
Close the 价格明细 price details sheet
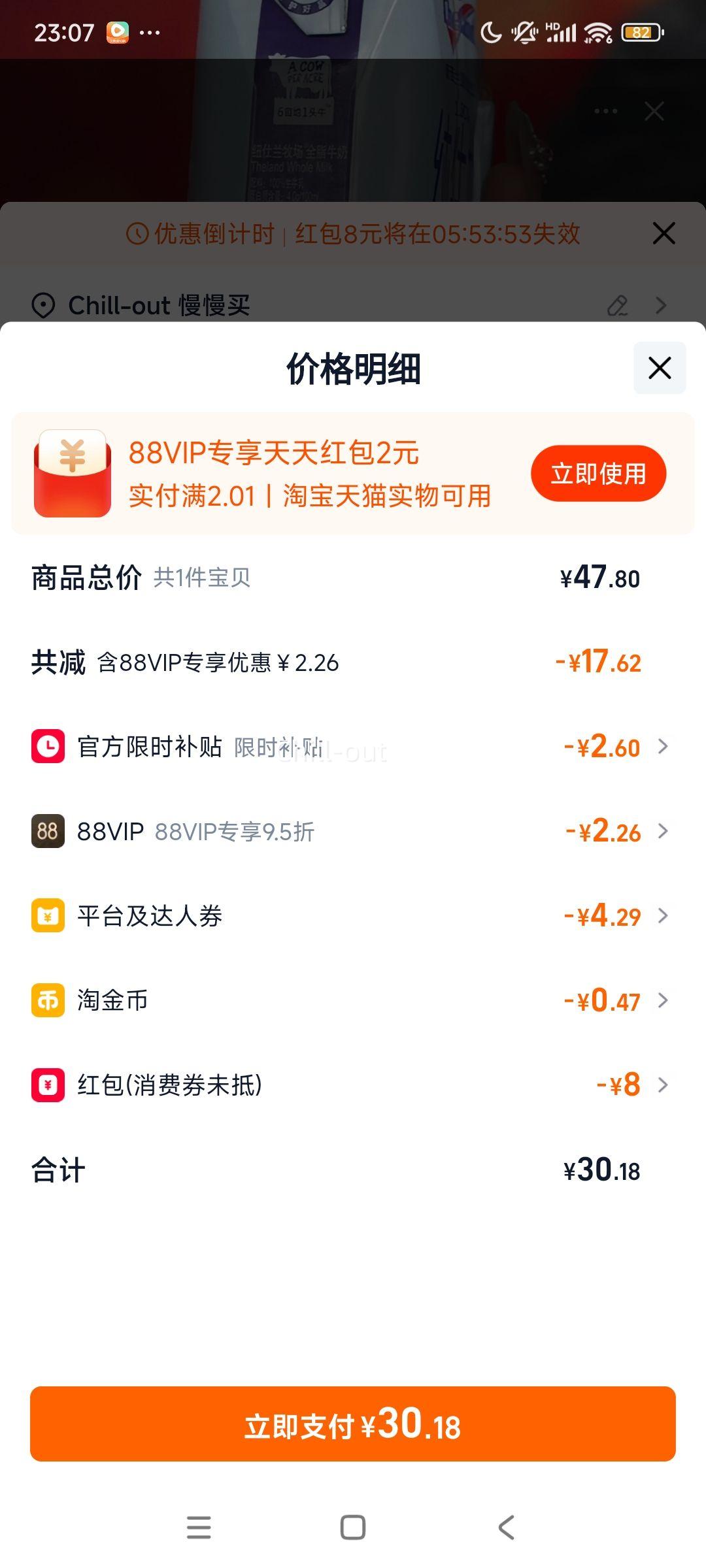point(659,368)
